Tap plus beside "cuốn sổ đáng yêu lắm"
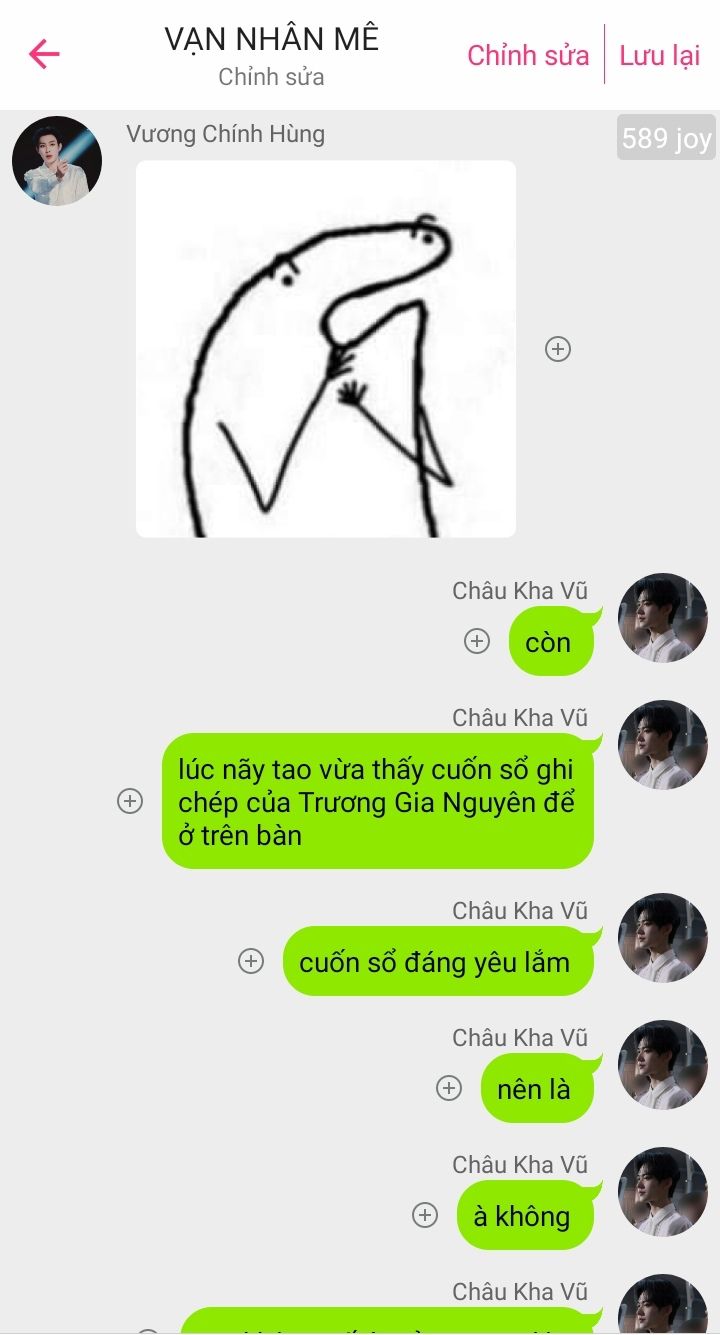The width and height of the screenshot is (720, 1335). pos(251,961)
